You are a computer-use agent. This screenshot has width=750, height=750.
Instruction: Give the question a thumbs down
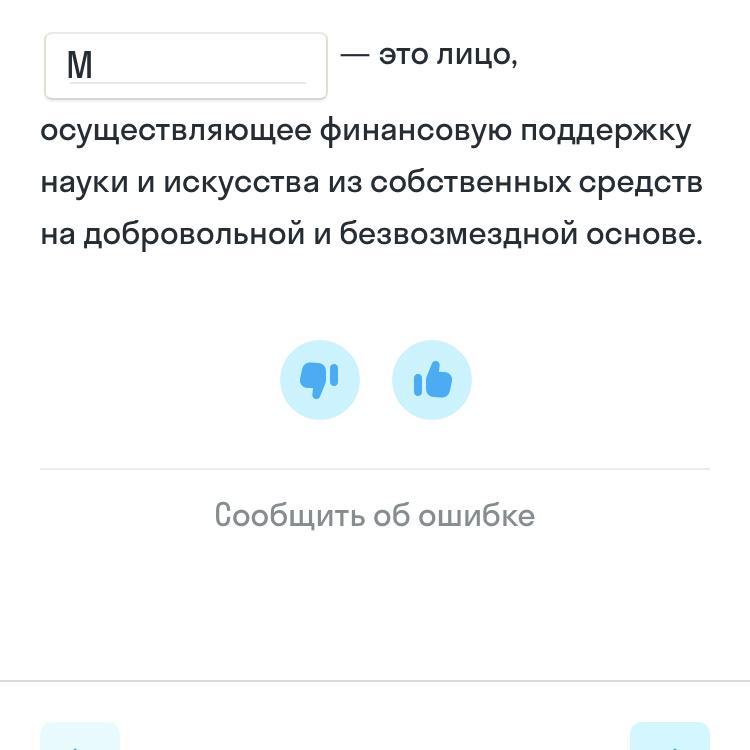point(320,380)
